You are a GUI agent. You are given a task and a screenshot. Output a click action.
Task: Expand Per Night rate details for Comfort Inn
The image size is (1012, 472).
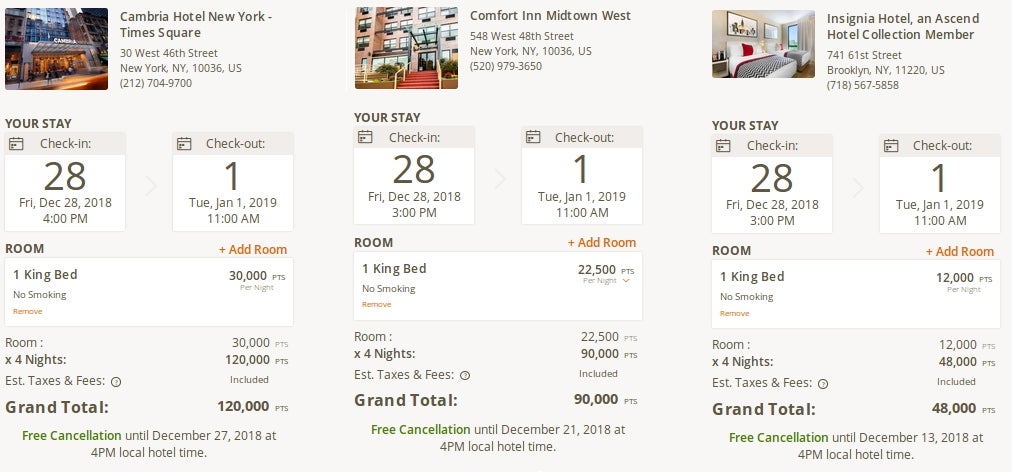(x=626, y=281)
